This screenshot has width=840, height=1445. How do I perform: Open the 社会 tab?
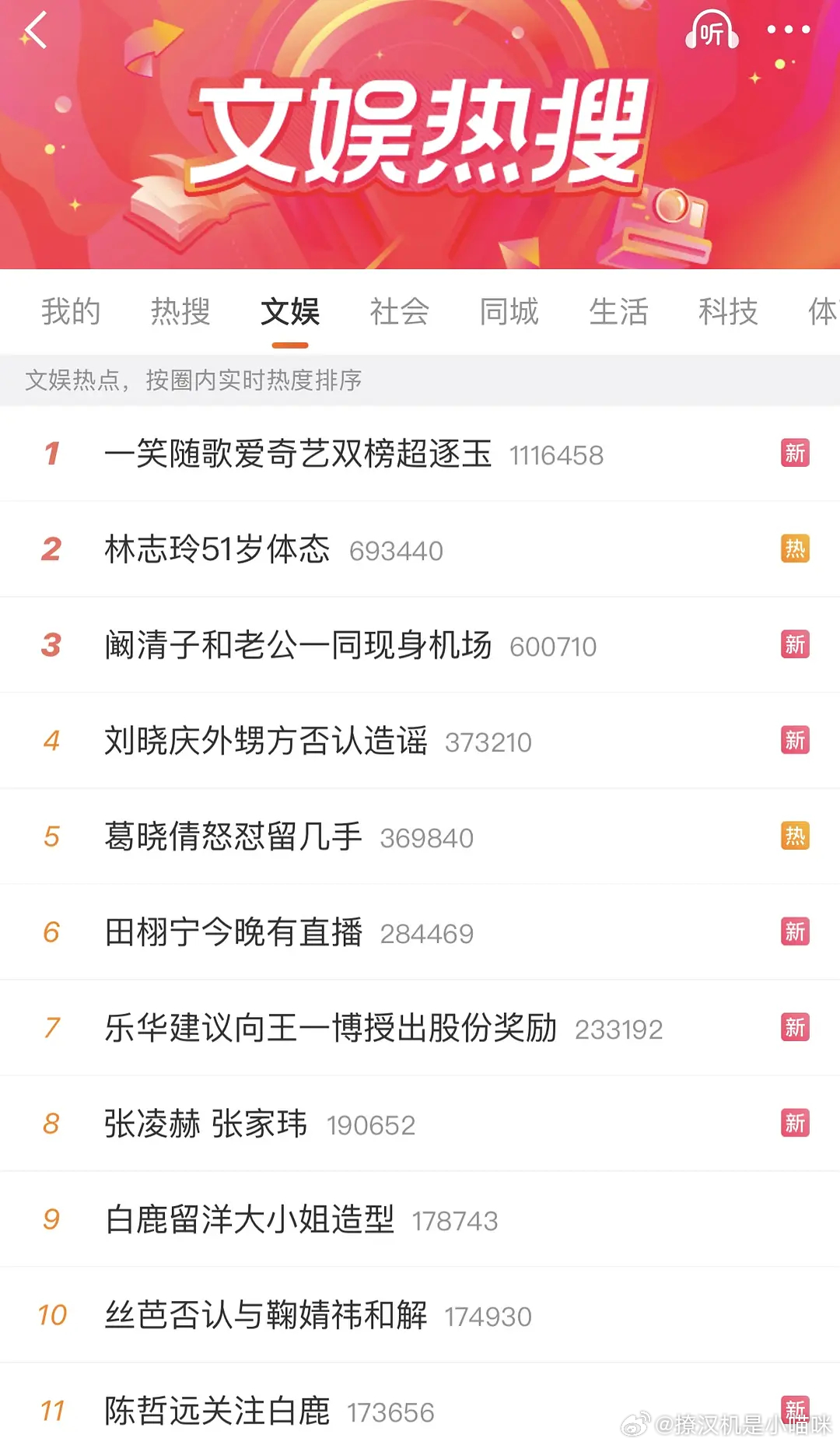click(399, 310)
